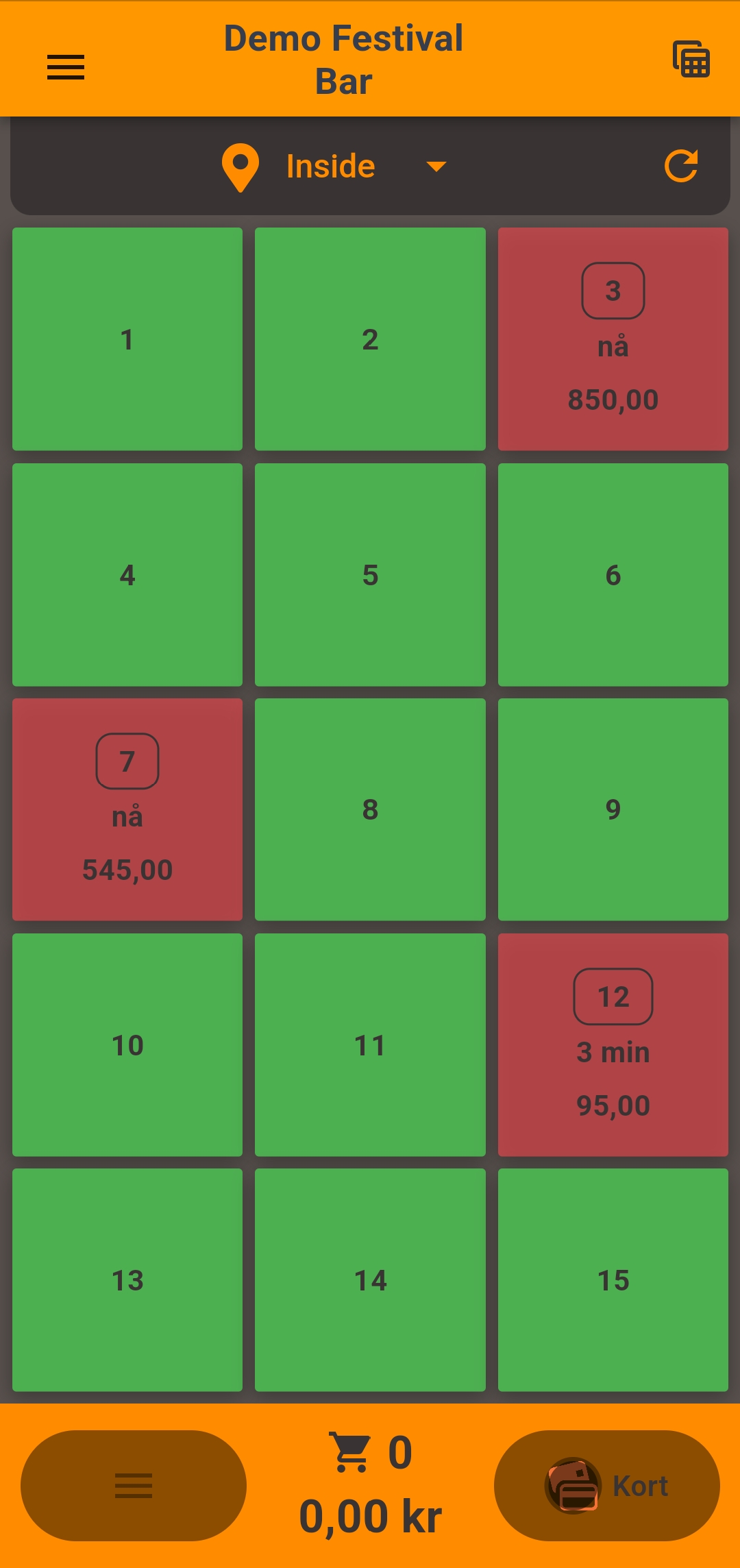Open table 12 with 95,00 order
740x1568 pixels.
[613, 1044]
